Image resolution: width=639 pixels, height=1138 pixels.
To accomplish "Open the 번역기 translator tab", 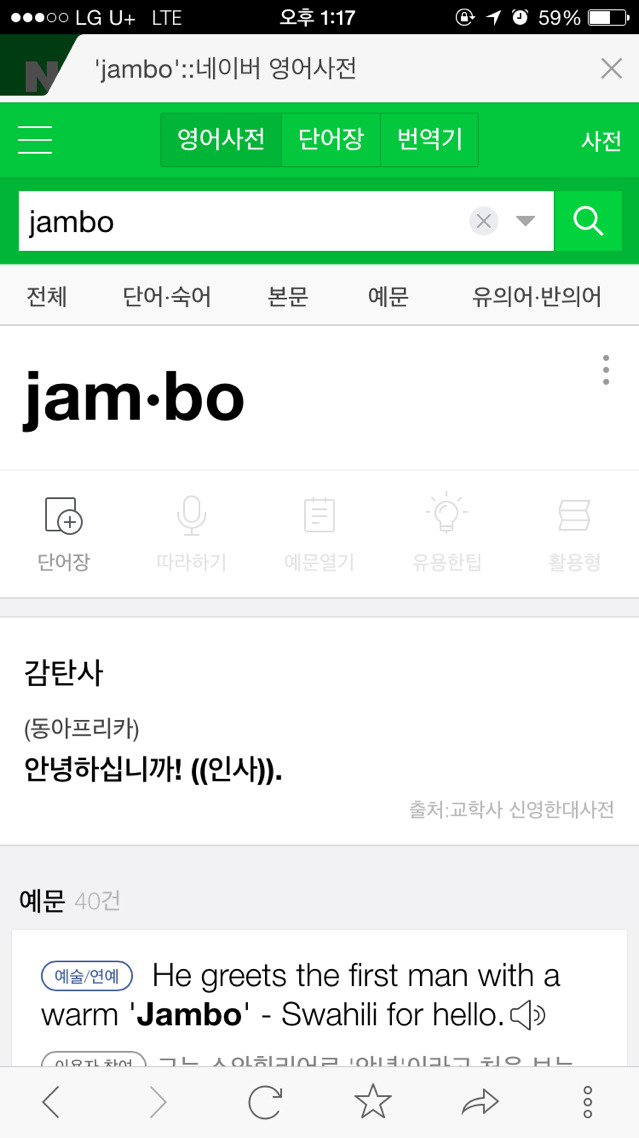I will coord(429,140).
